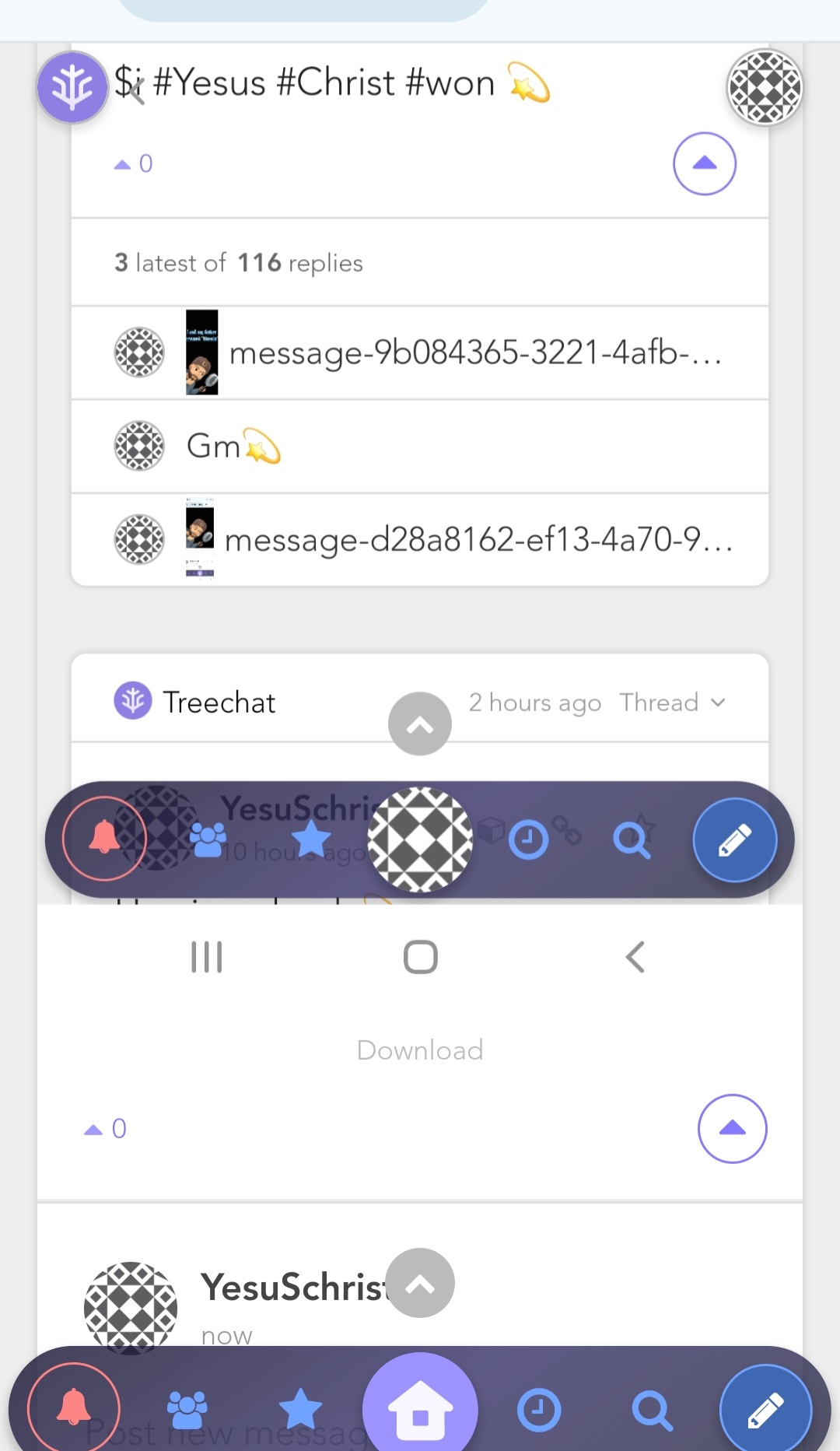Open the people group tab in bottom bar

click(187, 1410)
